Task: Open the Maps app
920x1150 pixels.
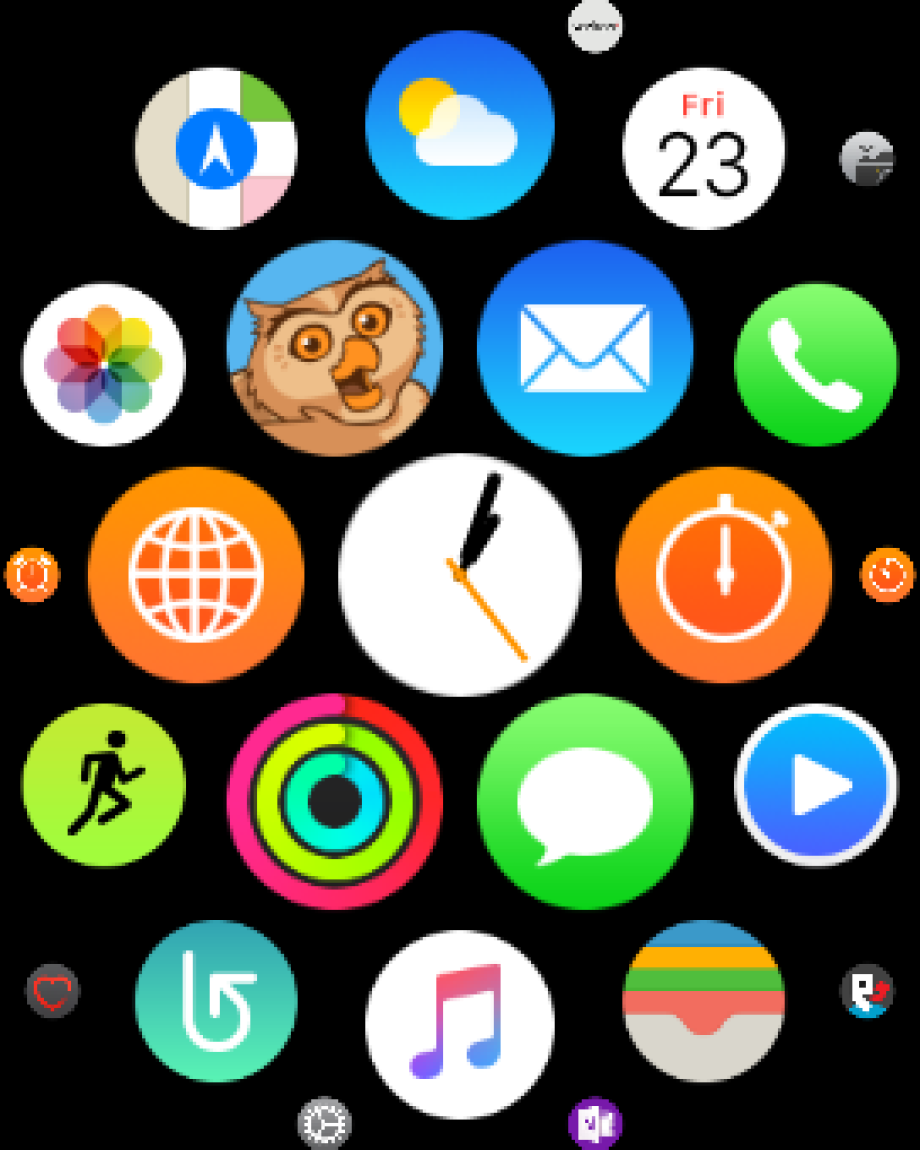Action: (x=216, y=149)
